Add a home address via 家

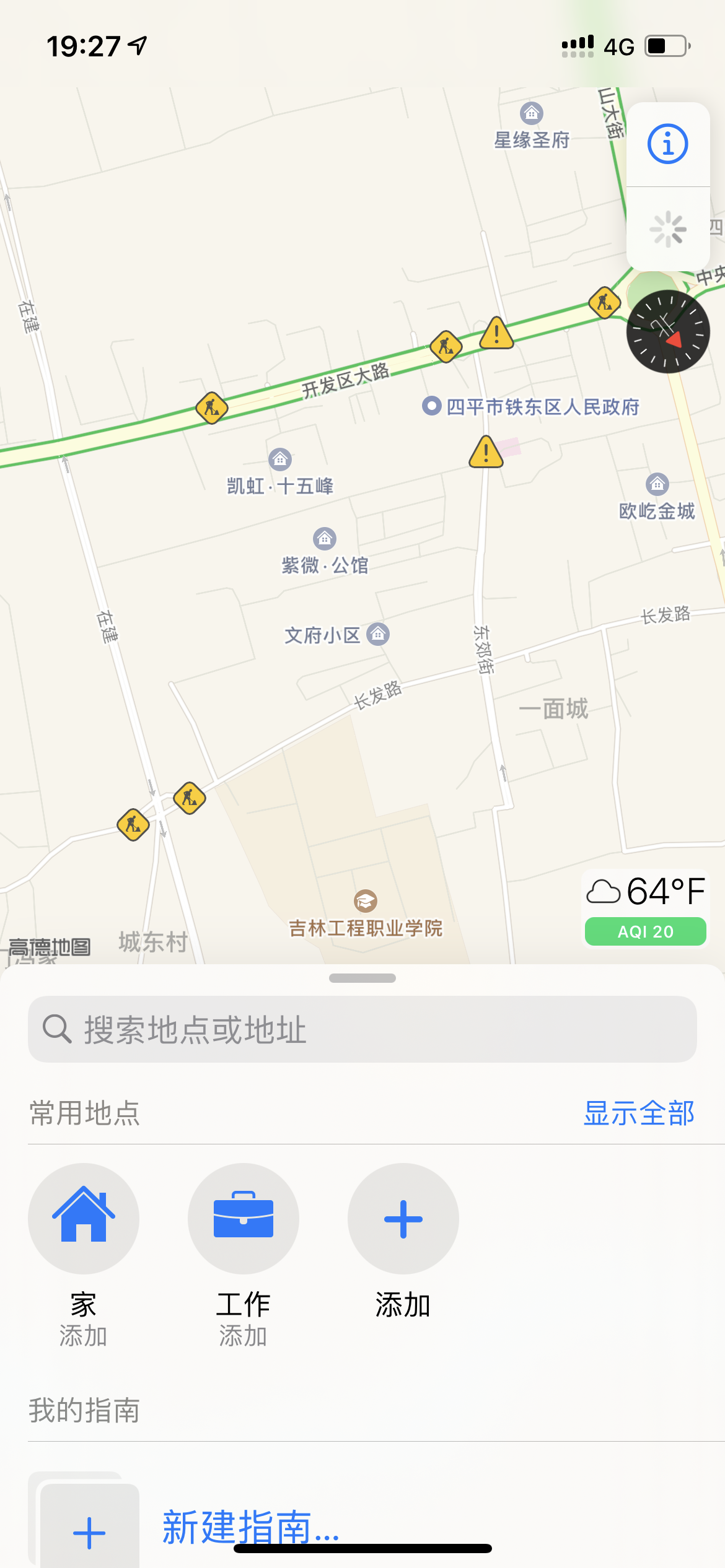84,1219
